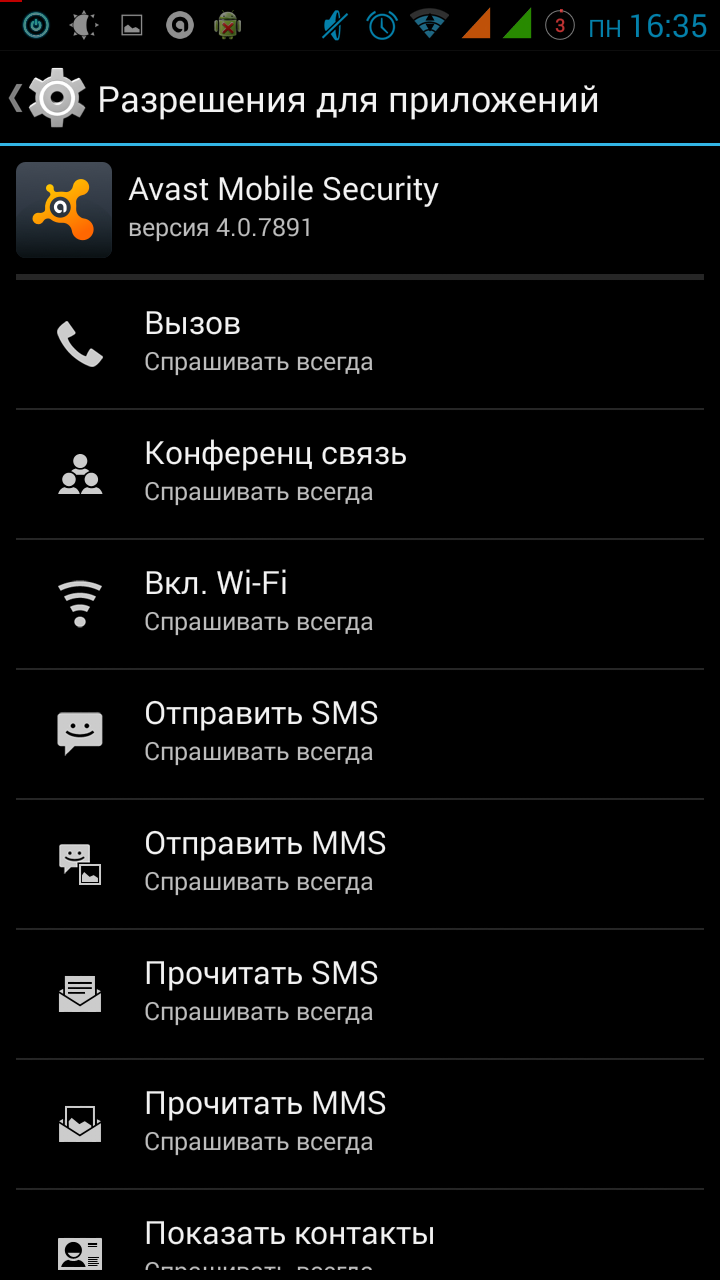The image size is (720, 1280).
Task: Open Показать контакты permission row
Action: pyautogui.click(x=360, y=1236)
